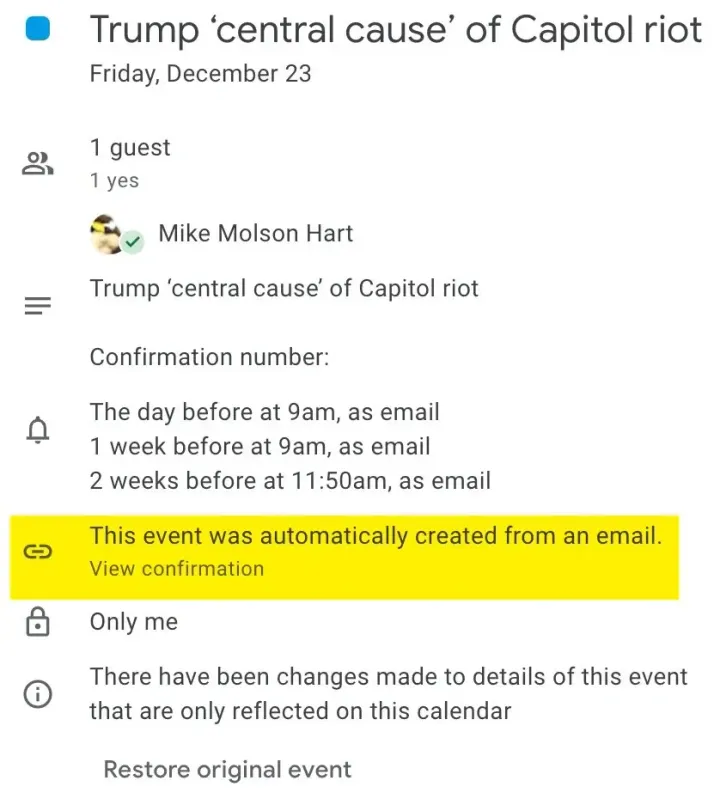This screenshot has height=811, width=720.
Task: Click the guests icon beside the attendee list
Action: coord(37,163)
